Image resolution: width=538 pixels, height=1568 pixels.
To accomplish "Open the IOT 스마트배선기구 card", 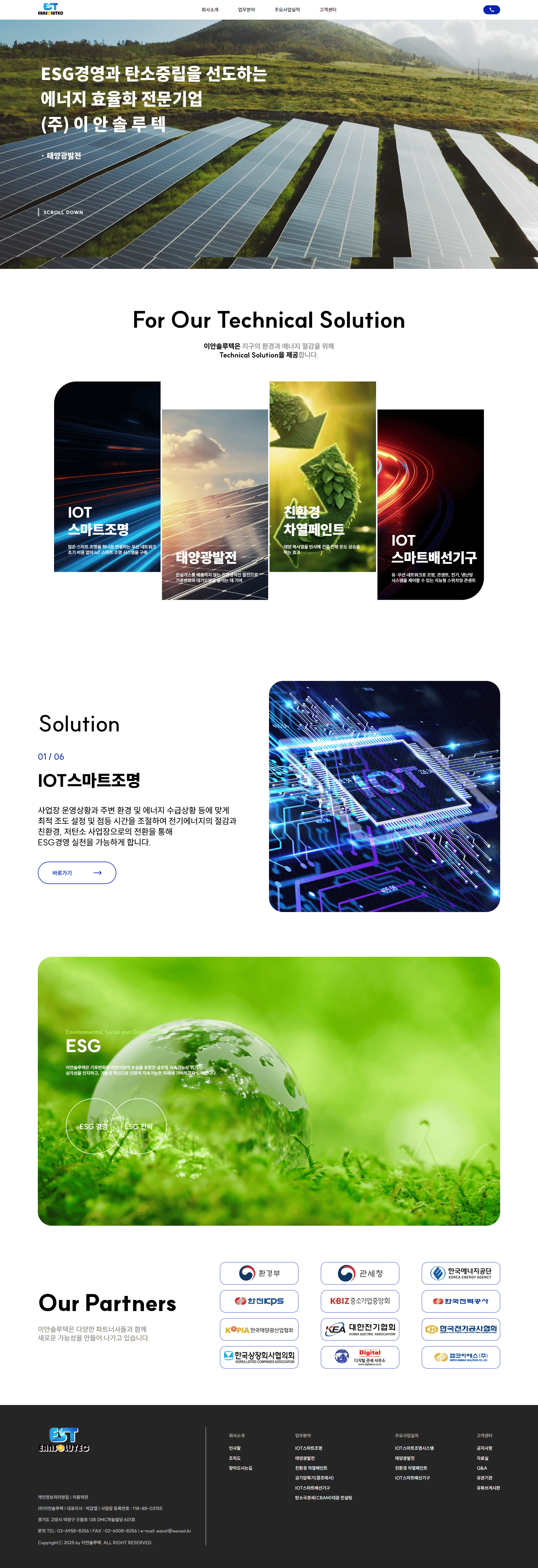I will [x=430, y=505].
